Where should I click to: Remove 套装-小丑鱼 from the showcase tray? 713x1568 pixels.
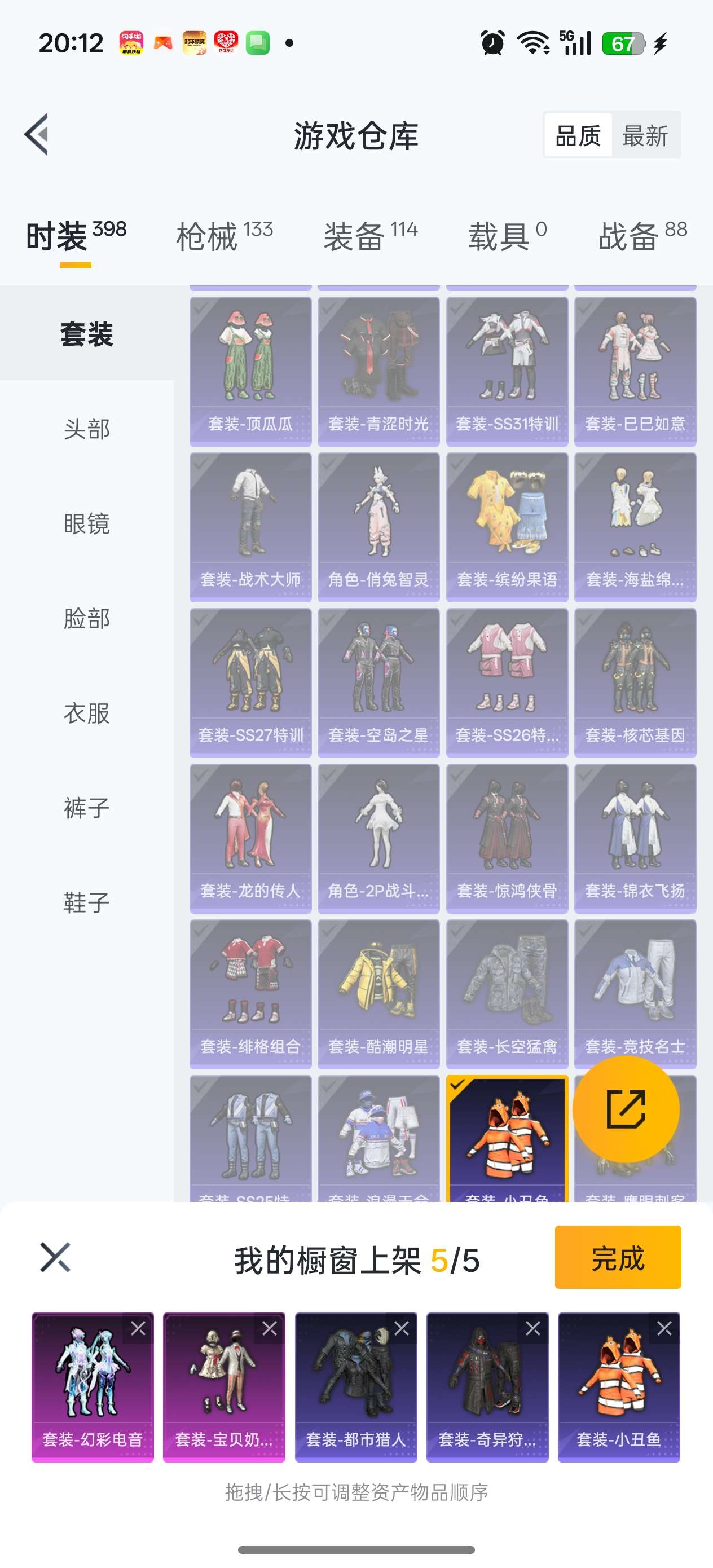[x=664, y=1328]
